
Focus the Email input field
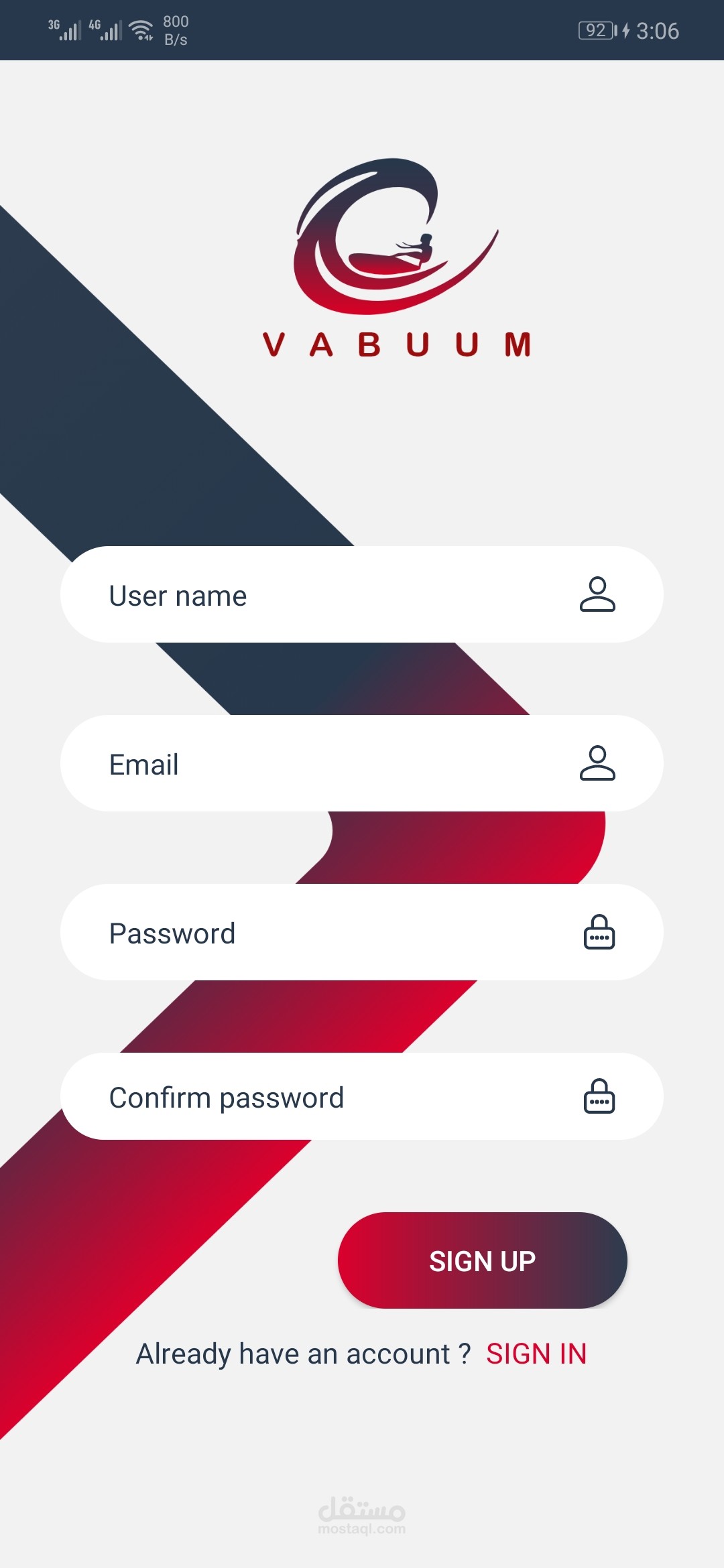[x=335, y=764]
